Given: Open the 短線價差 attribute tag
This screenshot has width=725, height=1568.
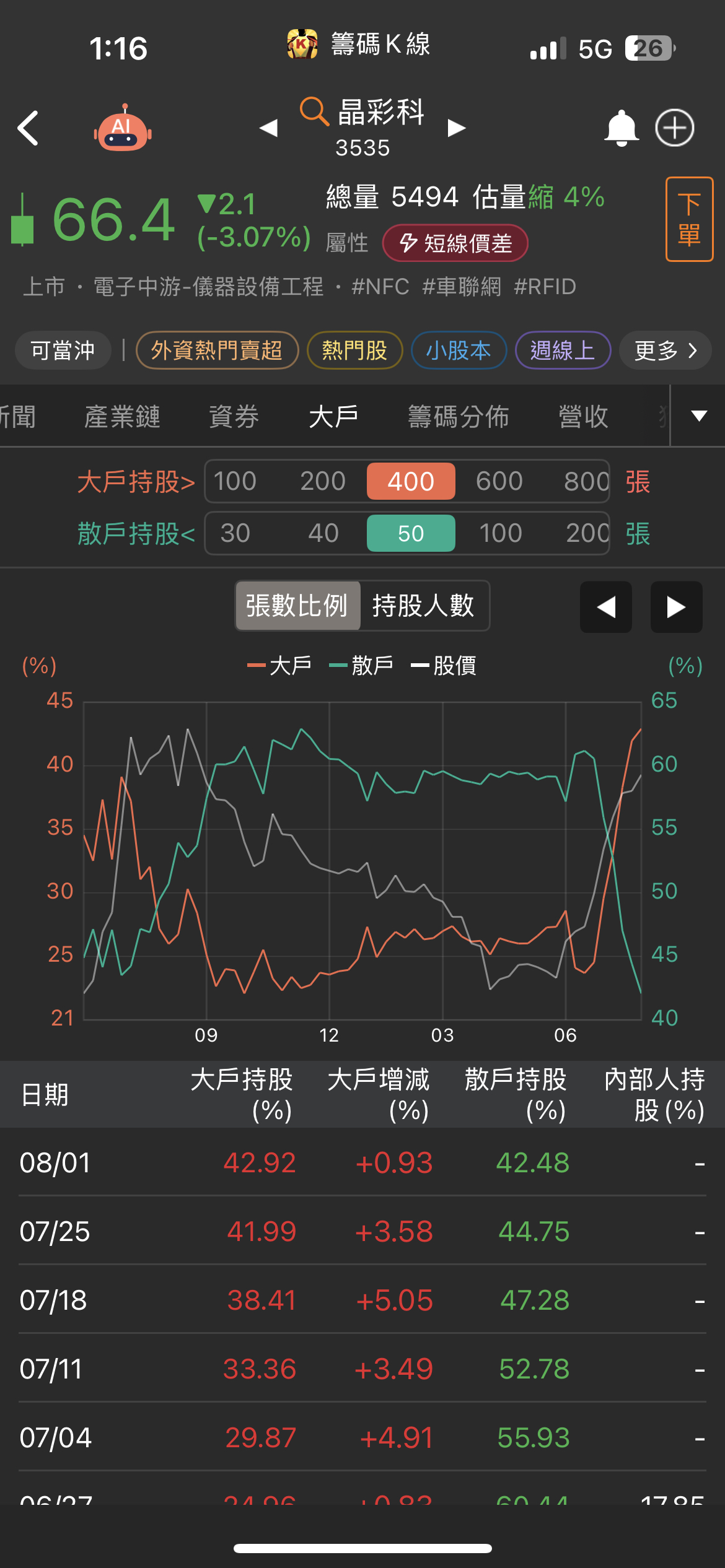Looking at the screenshot, I should pyautogui.click(x=455, y=243).
